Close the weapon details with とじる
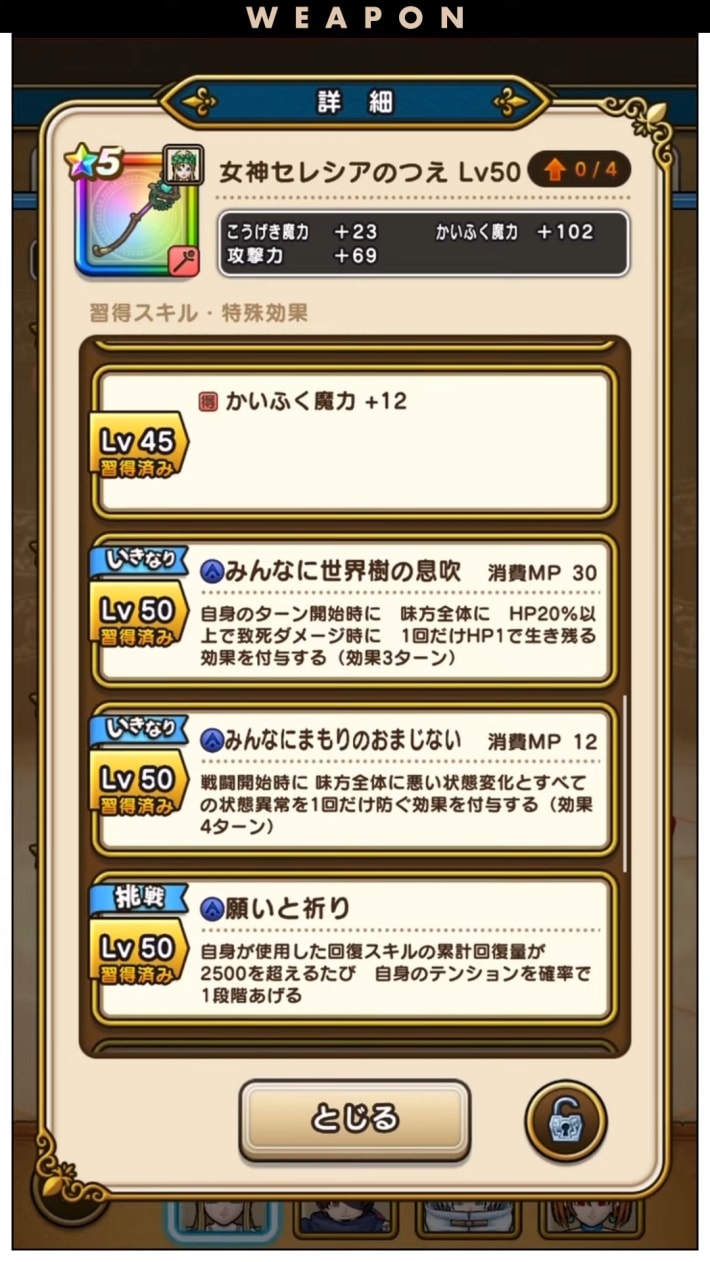This screenshot has width=710, height=1262. click(354, 1118)
